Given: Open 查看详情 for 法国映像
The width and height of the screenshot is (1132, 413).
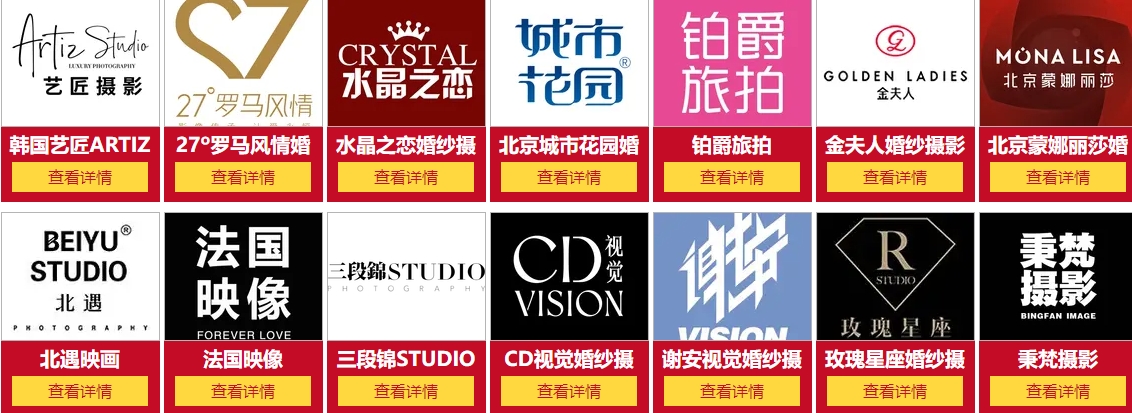Looking at the screenshot, I should 243,391.
